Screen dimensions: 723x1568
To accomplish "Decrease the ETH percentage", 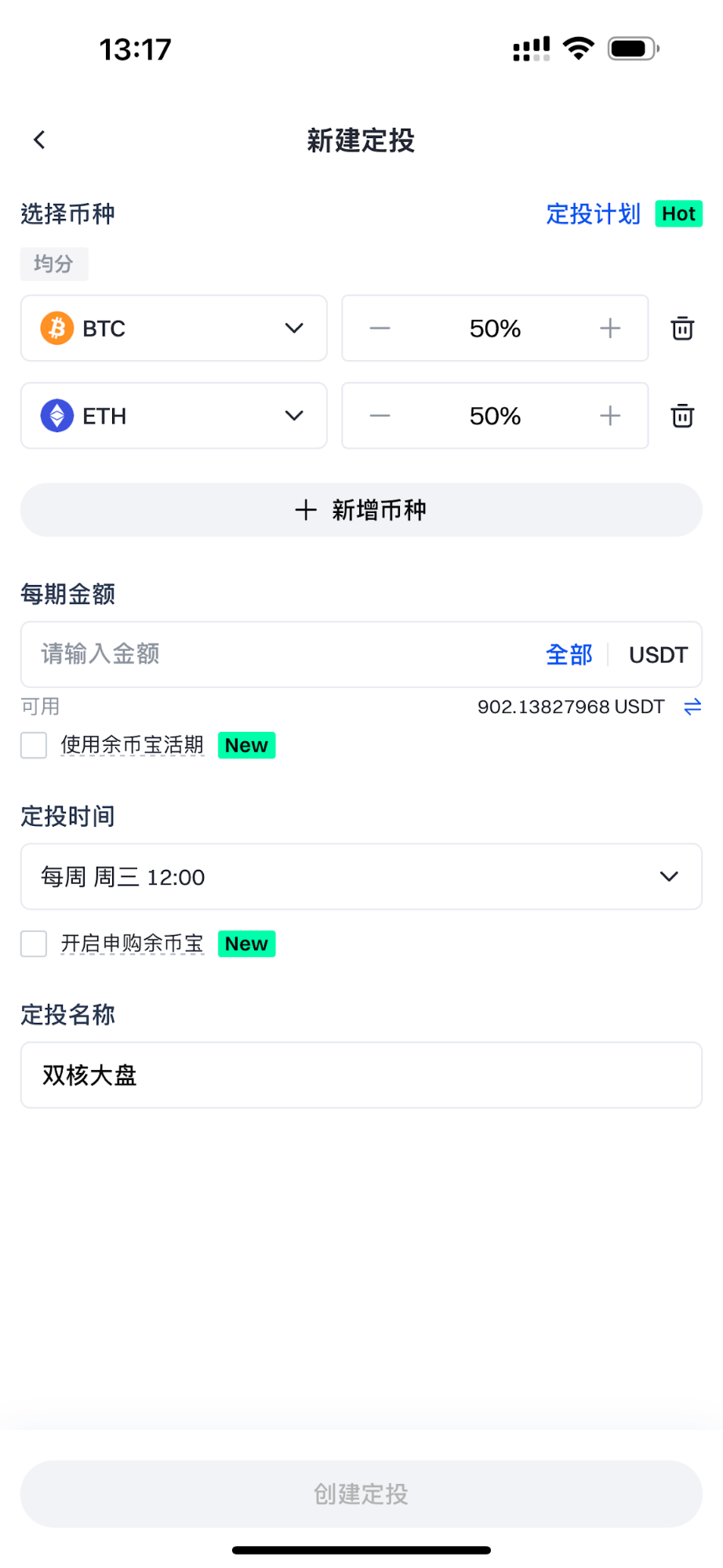I will click(x=380, y=416).
